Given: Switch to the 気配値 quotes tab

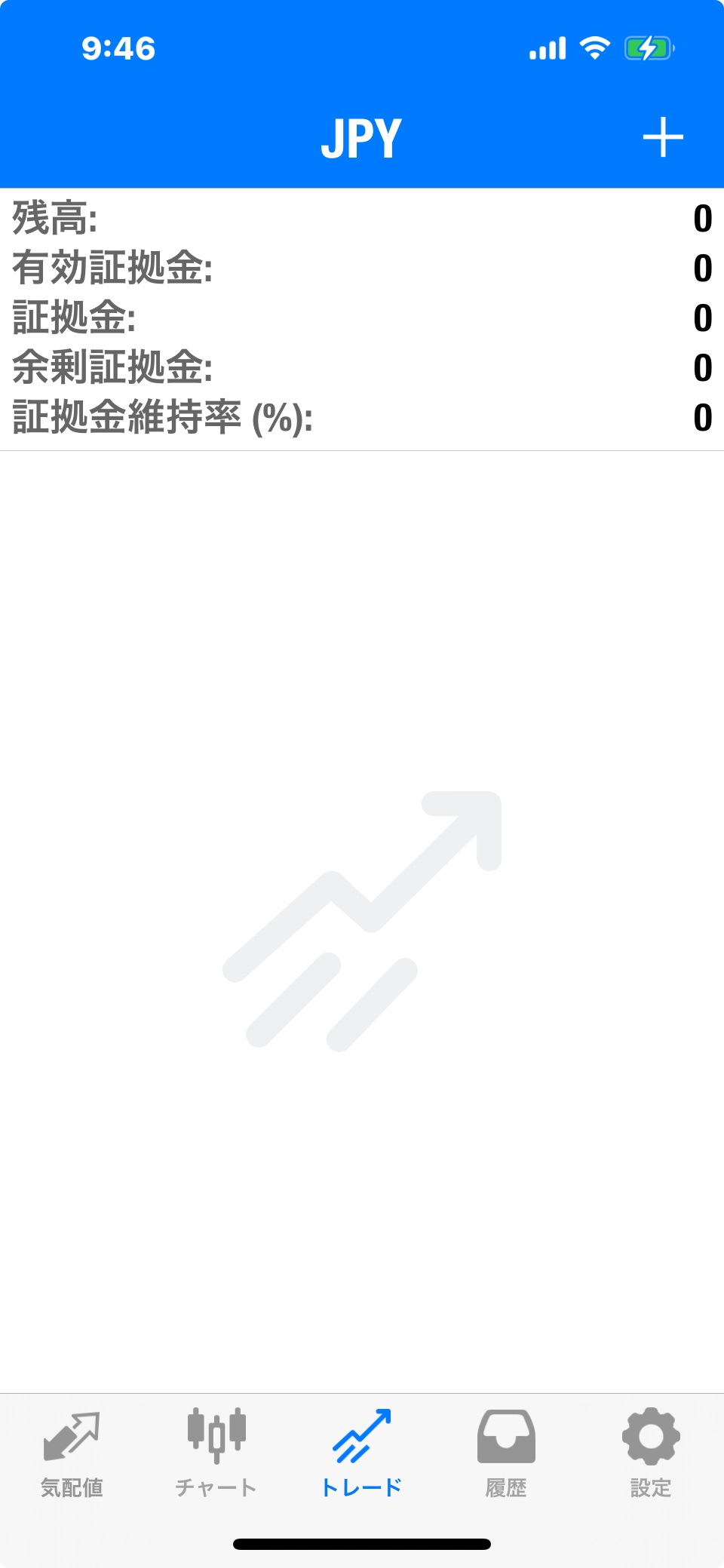Looking at the screenshot, I should 72,1453.
